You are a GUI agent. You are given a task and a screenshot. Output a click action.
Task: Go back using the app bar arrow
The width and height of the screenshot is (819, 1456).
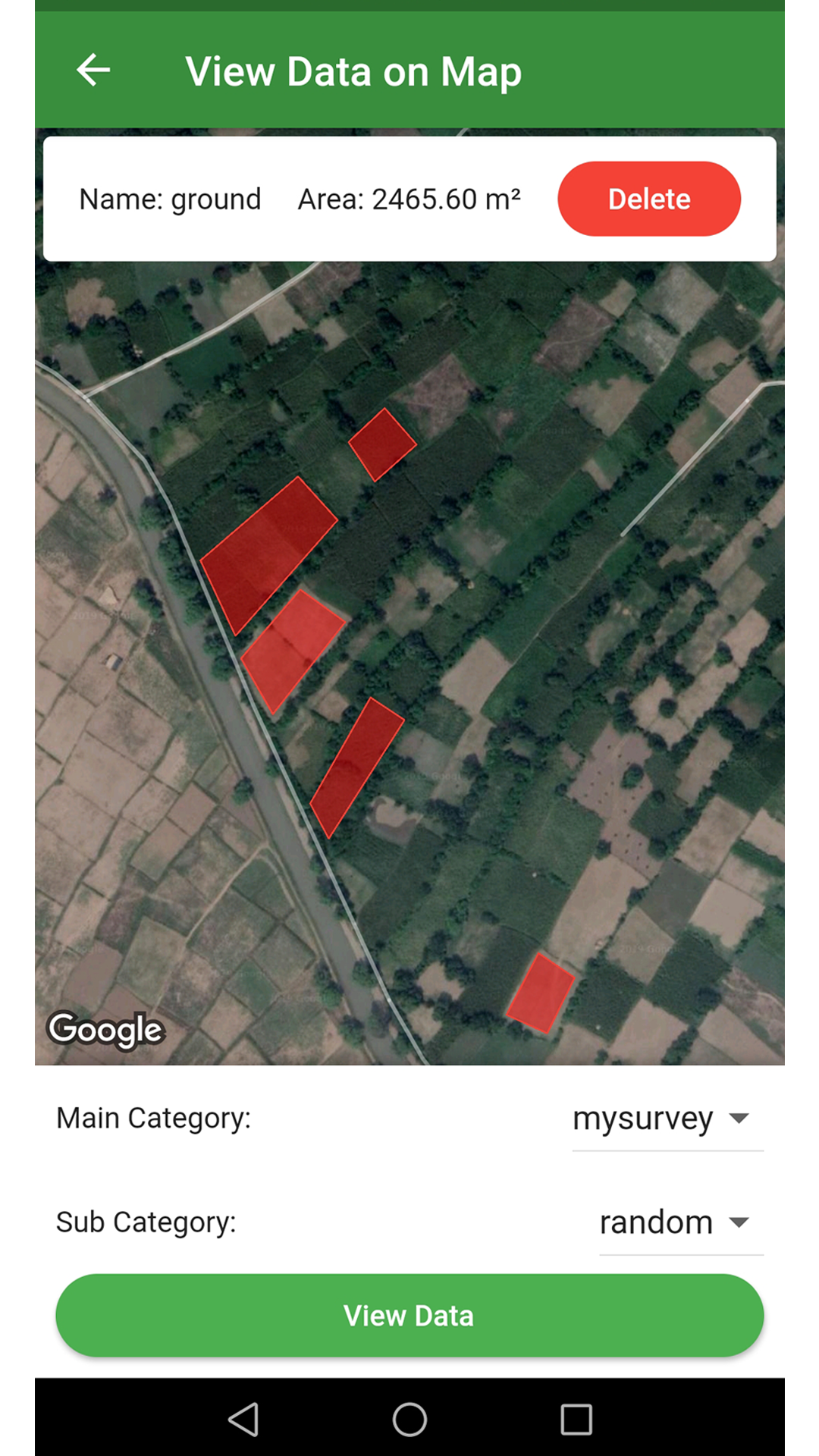tap(94, 71)
